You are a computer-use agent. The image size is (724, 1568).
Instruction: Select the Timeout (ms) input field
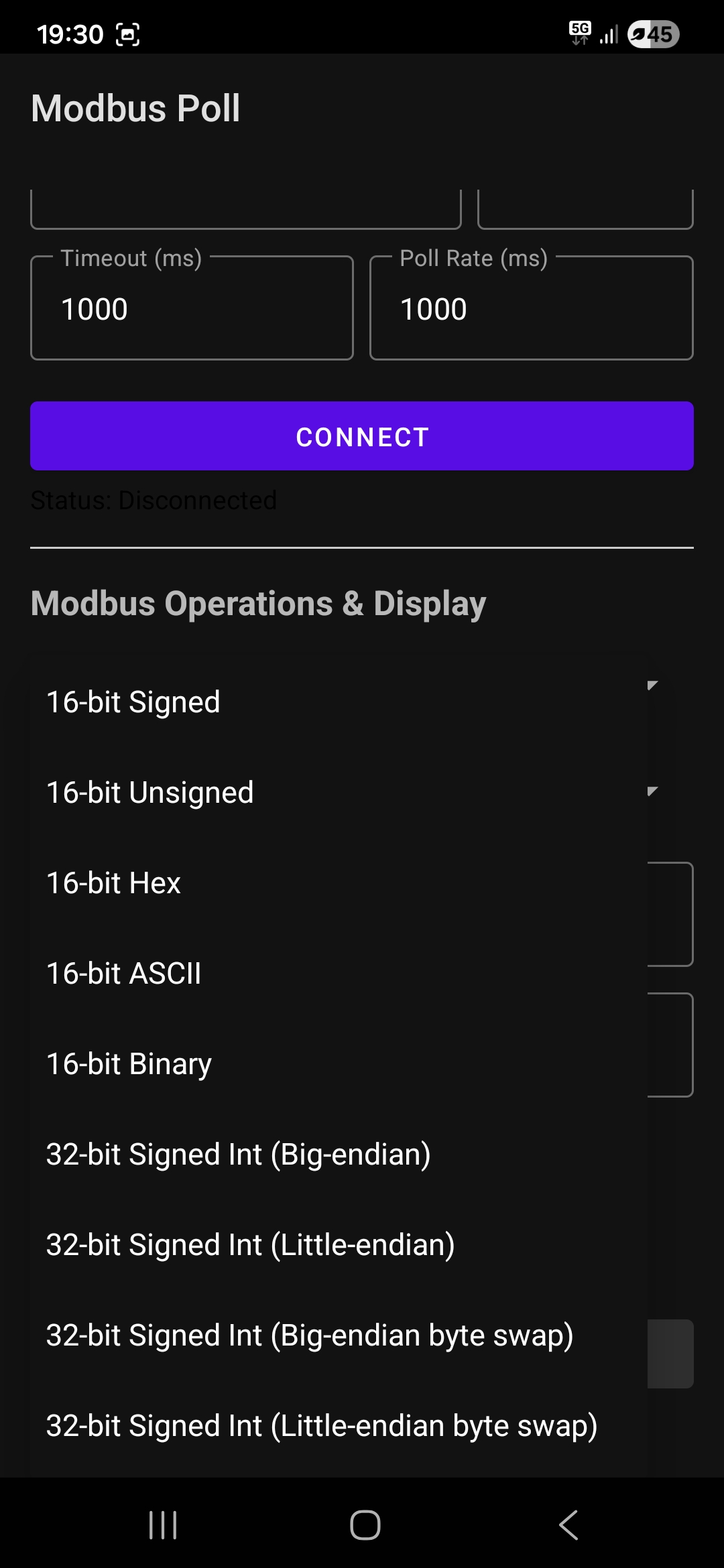point(191,308)
